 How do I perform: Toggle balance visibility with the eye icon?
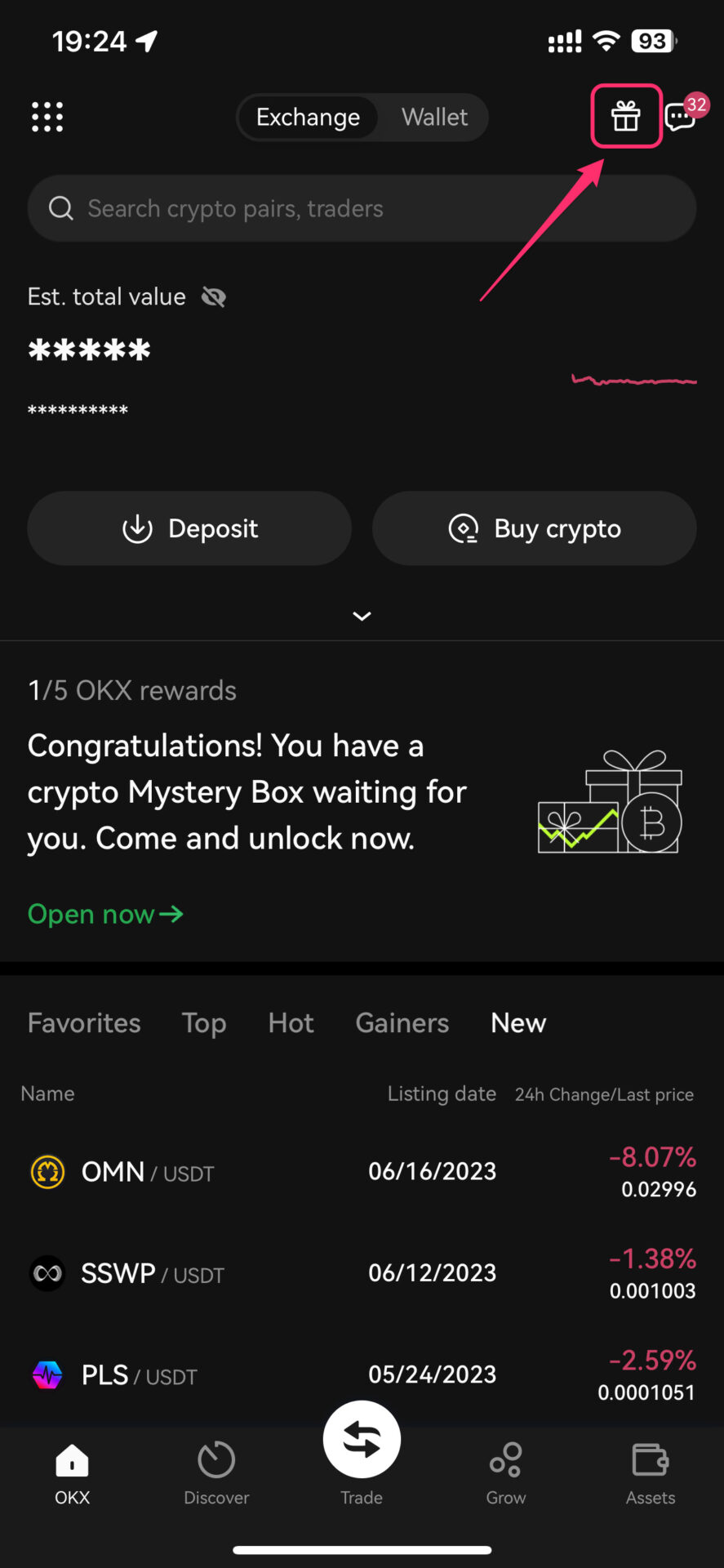[x=212, y=296]
